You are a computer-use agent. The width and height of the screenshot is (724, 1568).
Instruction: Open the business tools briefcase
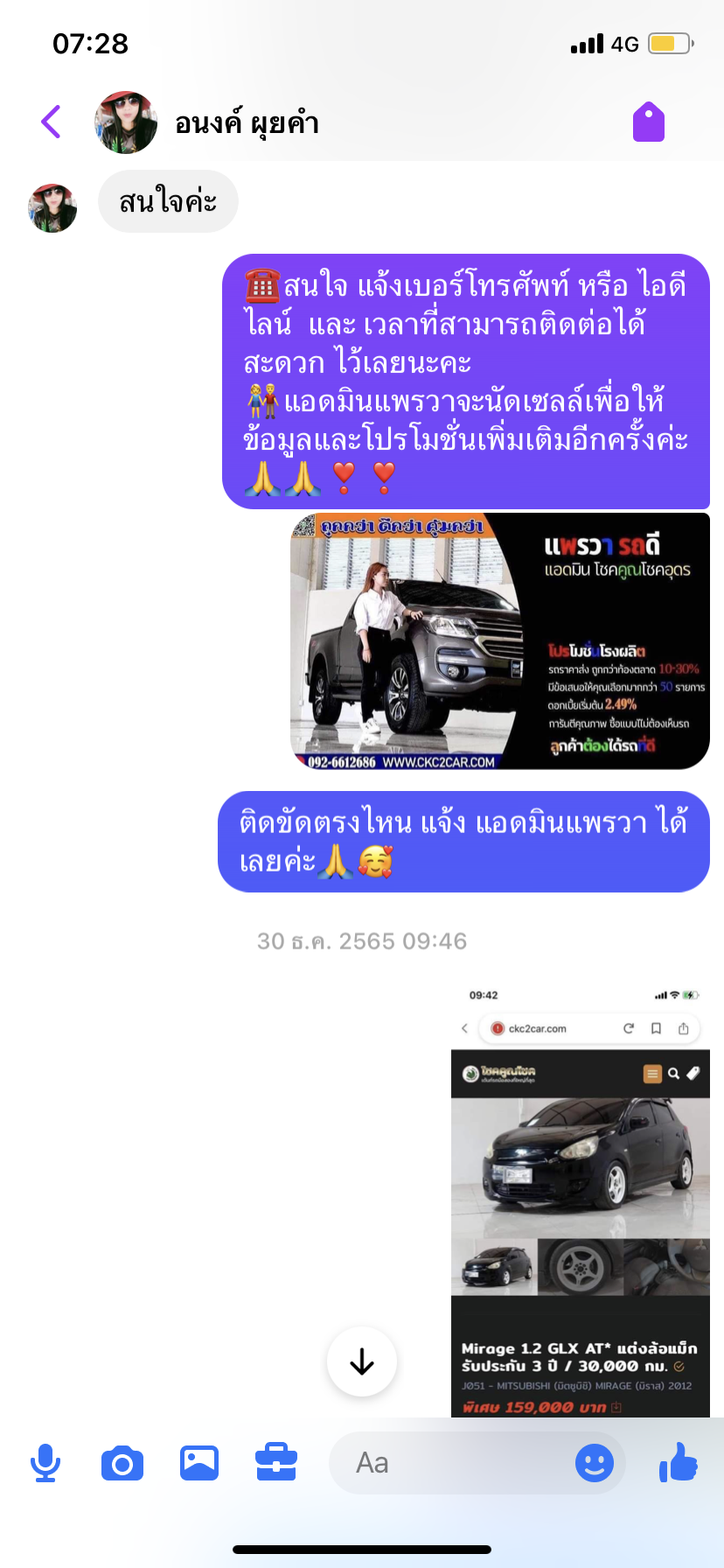(276, 1462)
